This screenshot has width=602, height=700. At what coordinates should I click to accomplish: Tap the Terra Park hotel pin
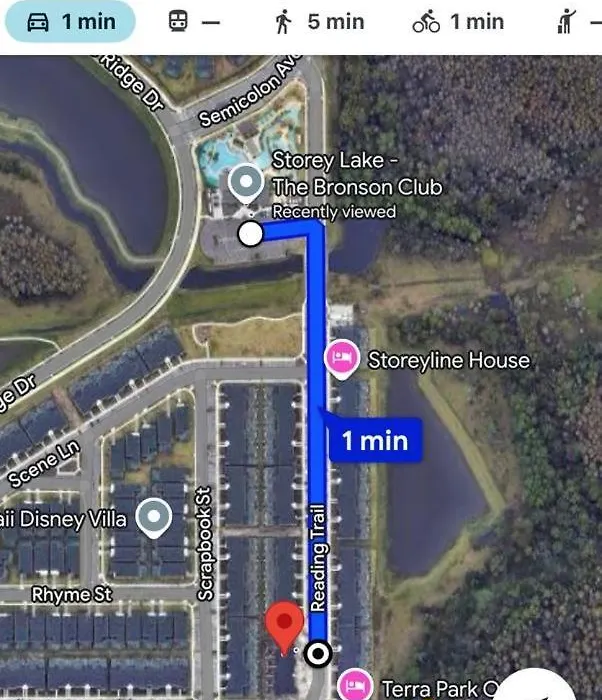(353, 686)
